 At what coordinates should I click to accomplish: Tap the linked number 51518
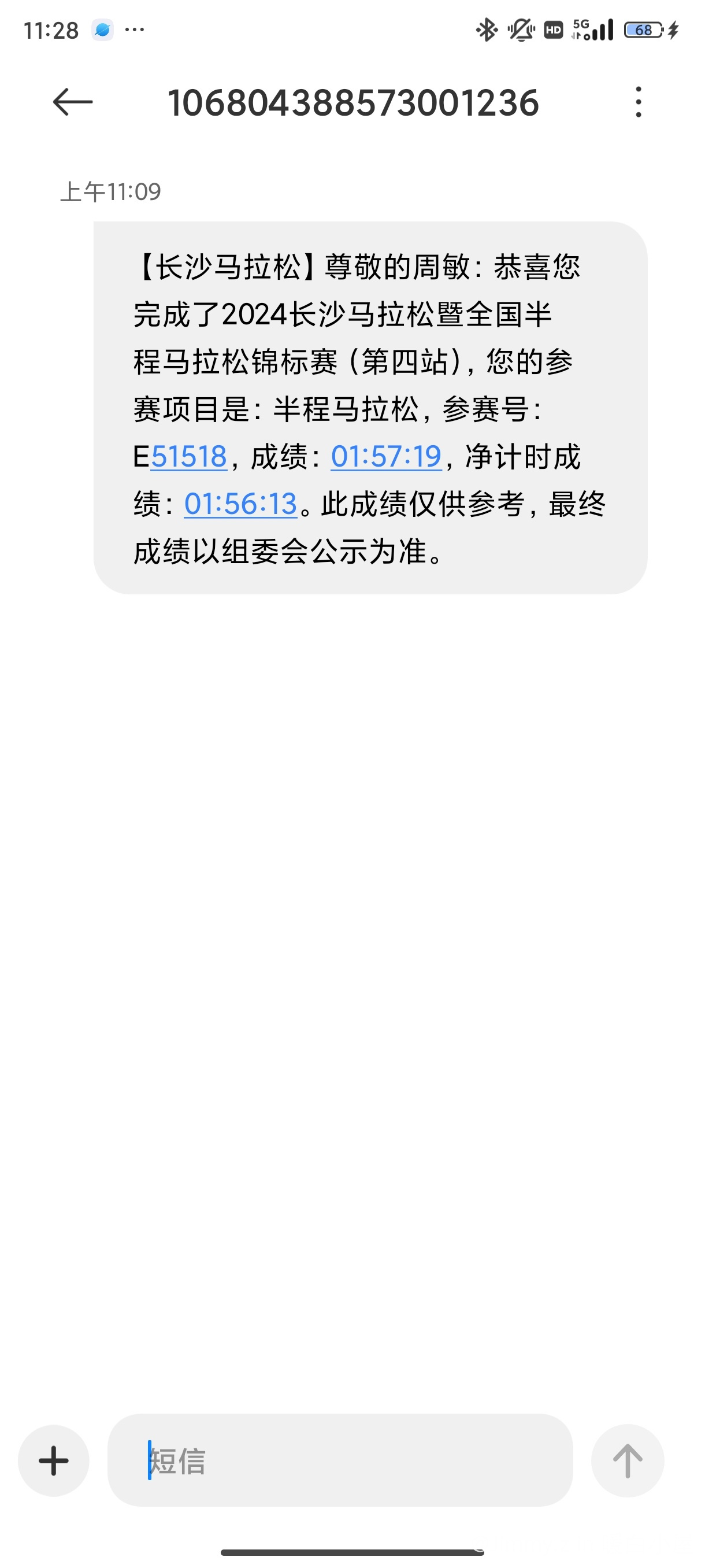click(x=188, y=457)
